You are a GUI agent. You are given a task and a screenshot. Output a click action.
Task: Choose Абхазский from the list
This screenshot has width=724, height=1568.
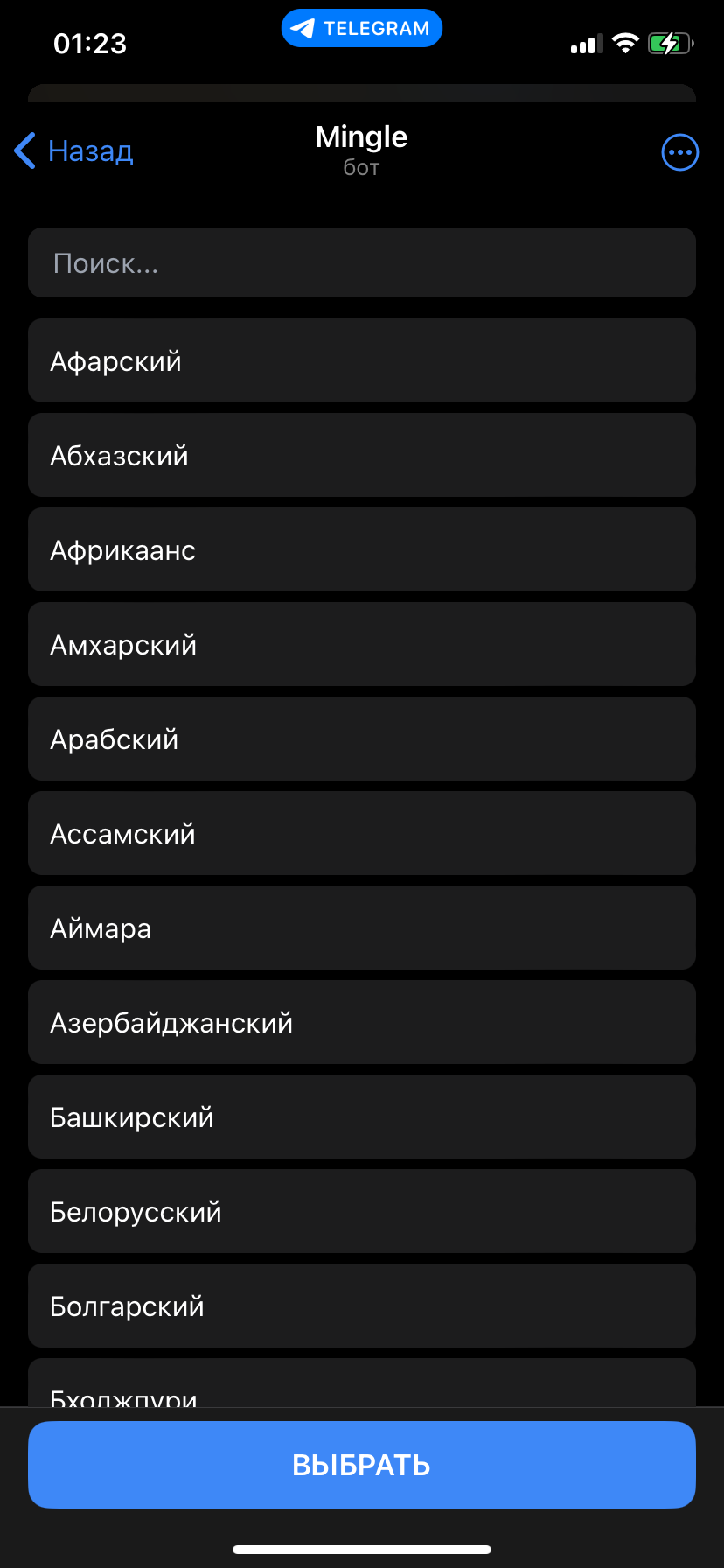tap(362, 455)
